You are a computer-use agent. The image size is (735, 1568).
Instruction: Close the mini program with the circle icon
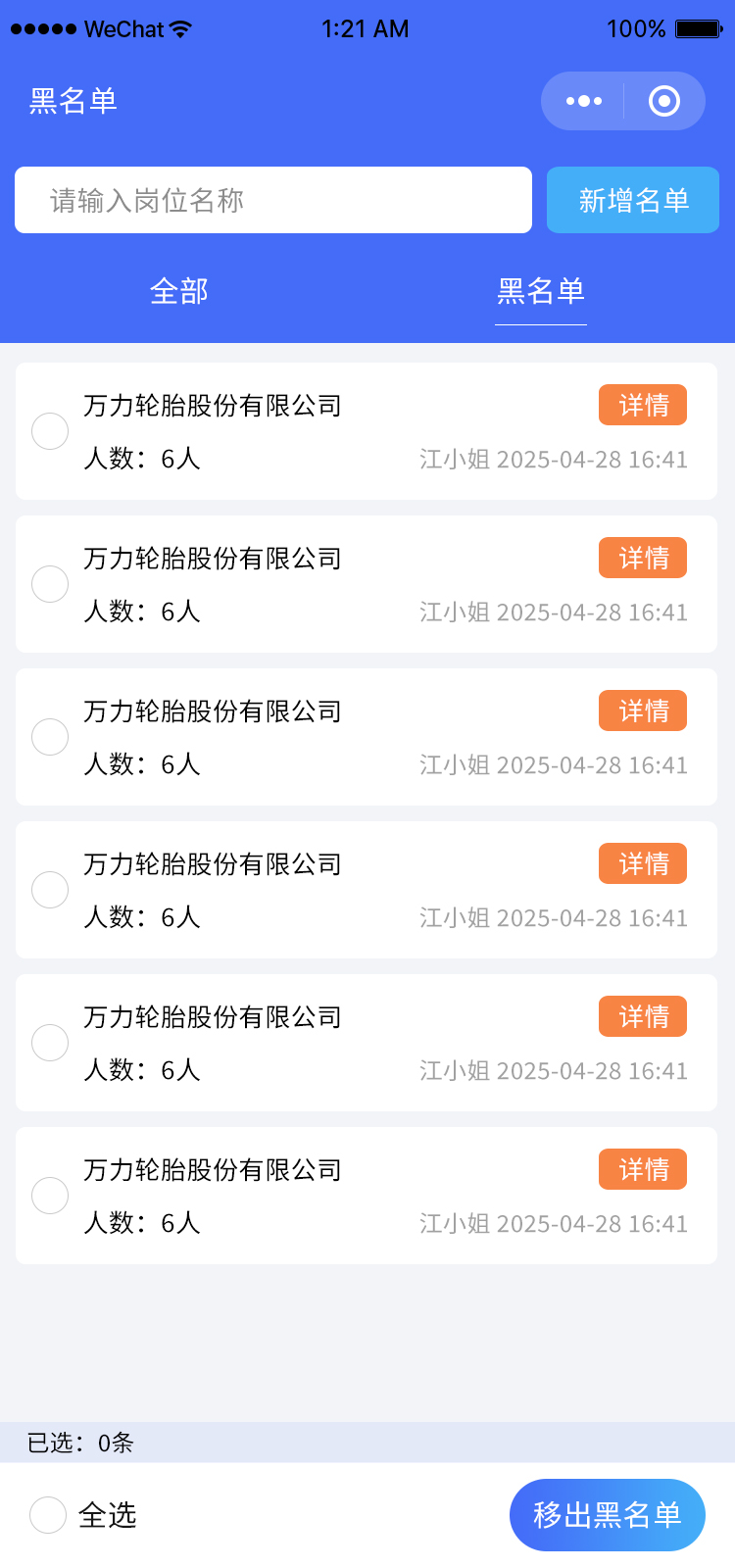point(664,101)
